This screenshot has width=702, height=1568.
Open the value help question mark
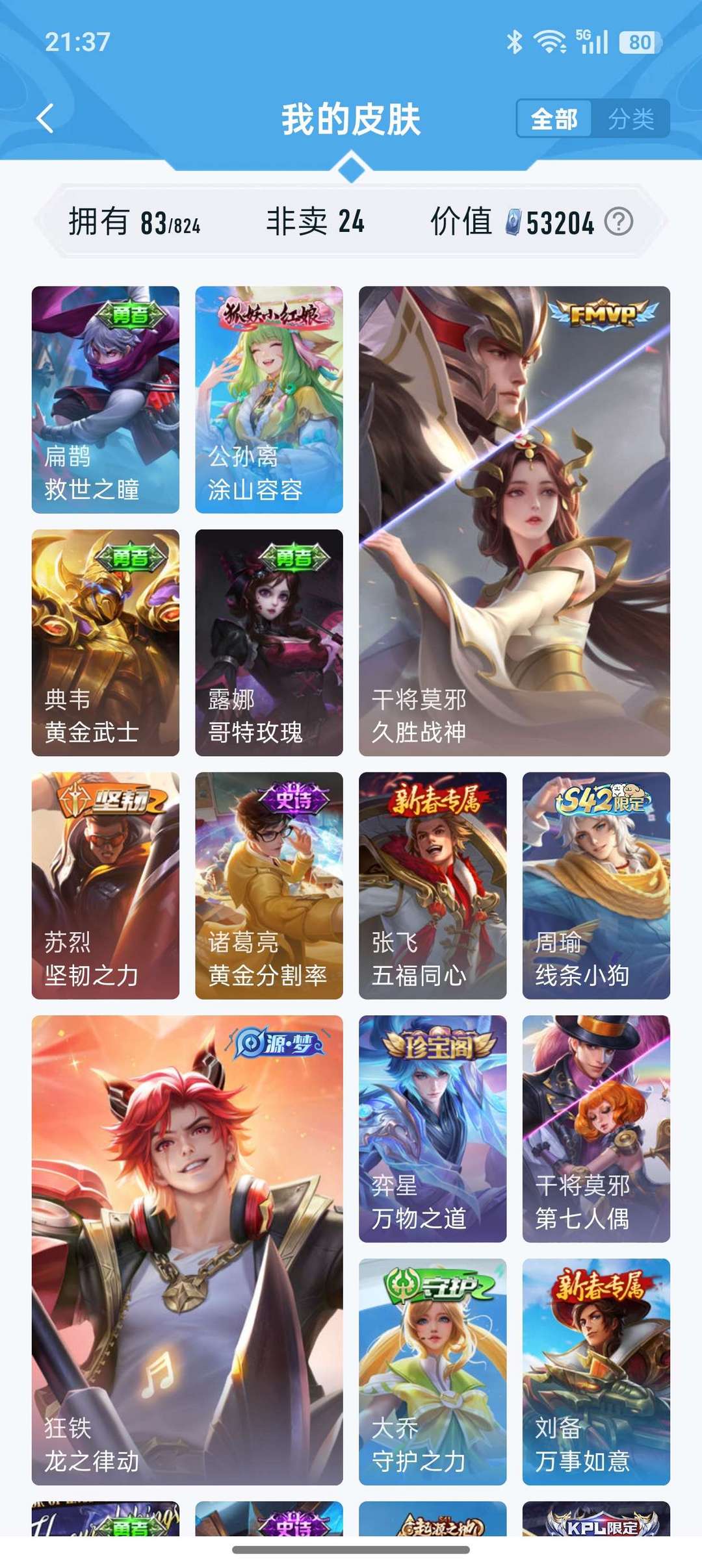pos(619,222)
